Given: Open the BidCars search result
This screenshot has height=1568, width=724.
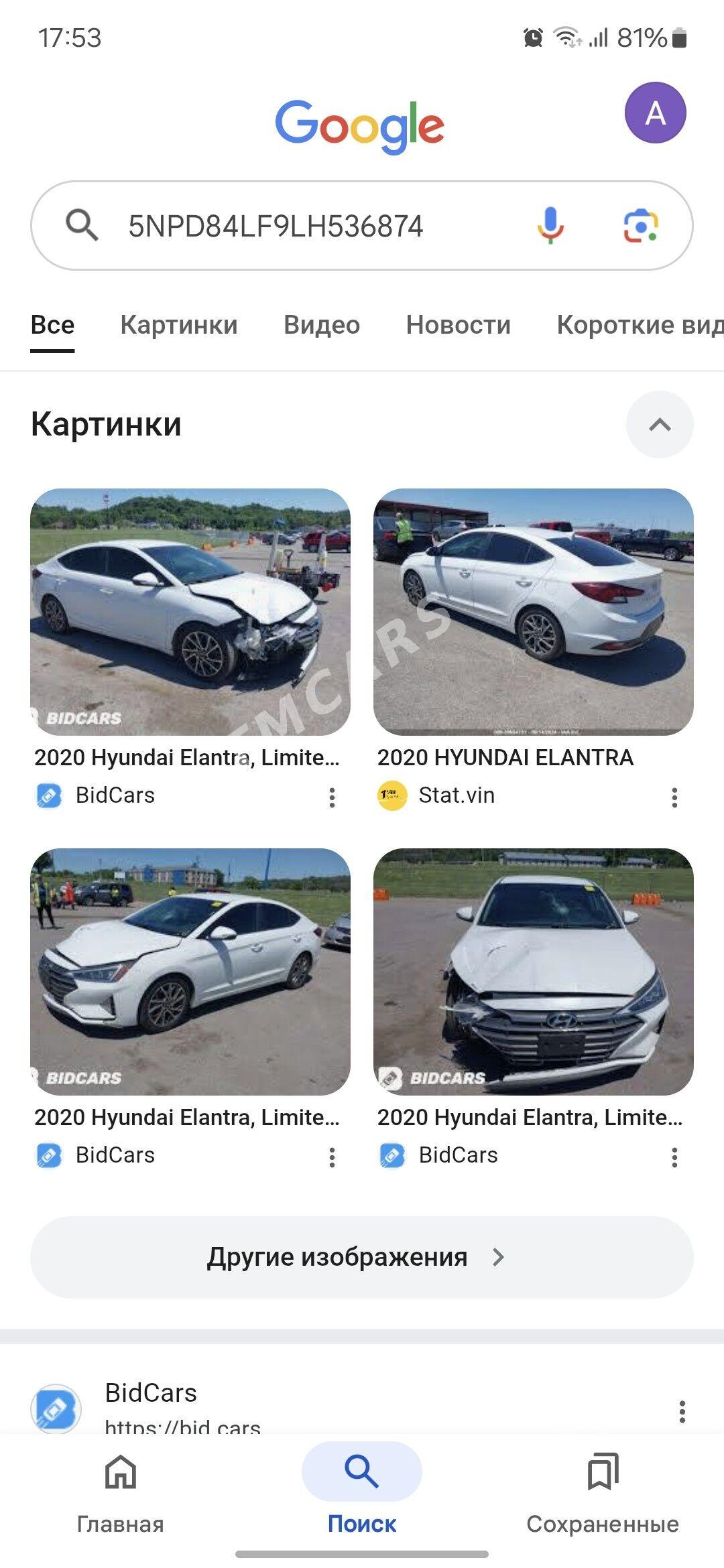Looking at the screenshot, I should 151,1392.
